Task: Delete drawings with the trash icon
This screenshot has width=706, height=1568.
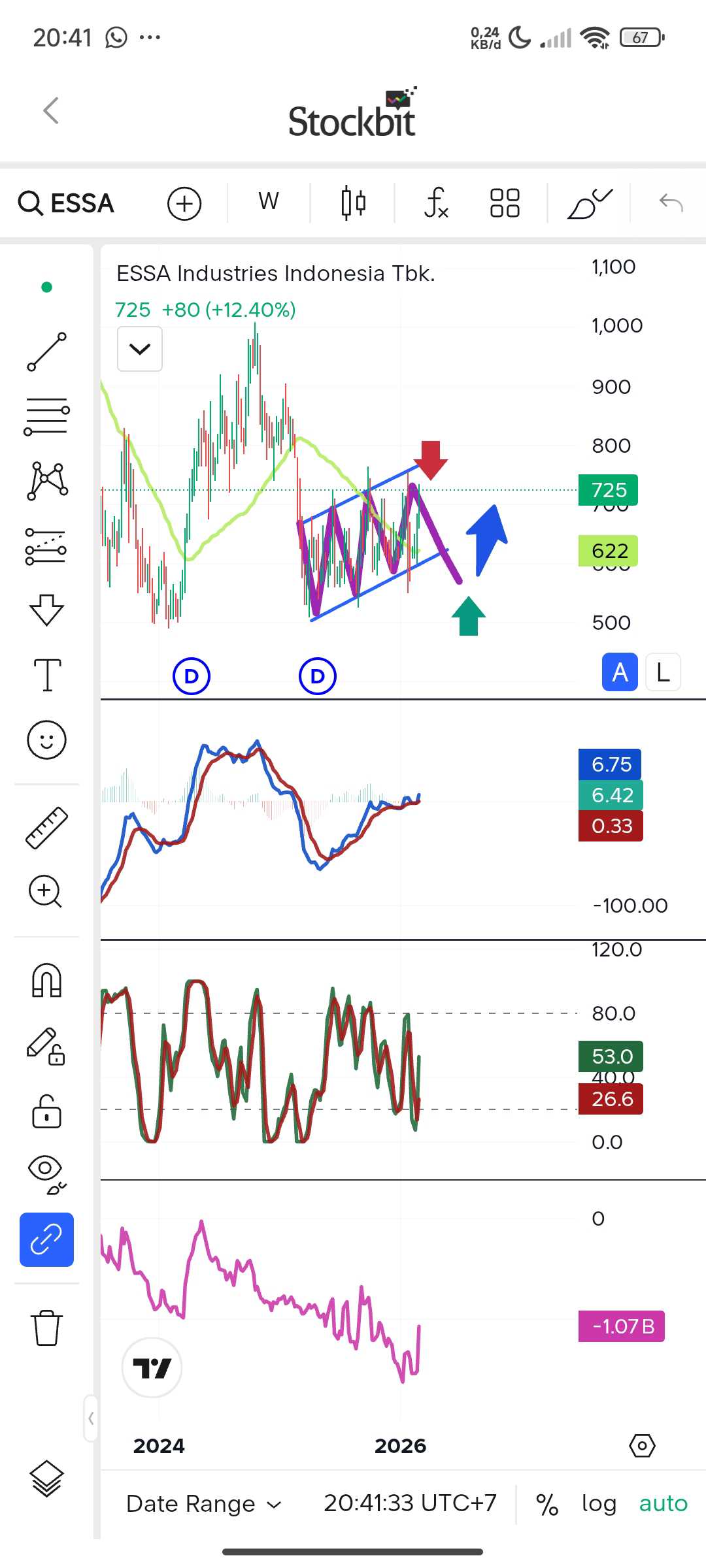Action: [46, 1328]
